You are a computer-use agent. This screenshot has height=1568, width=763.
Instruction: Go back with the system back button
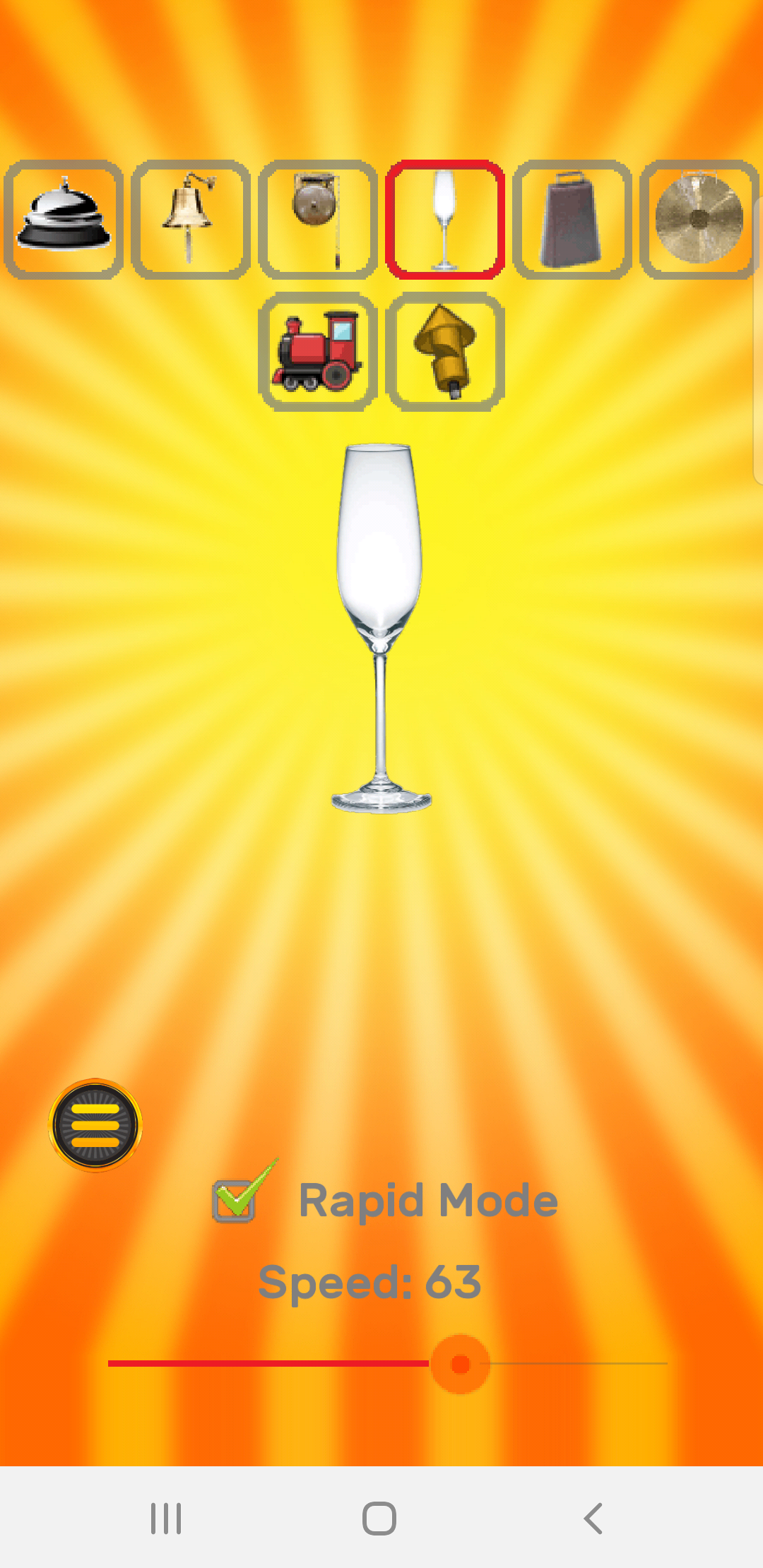click(x=593, y=1518)
